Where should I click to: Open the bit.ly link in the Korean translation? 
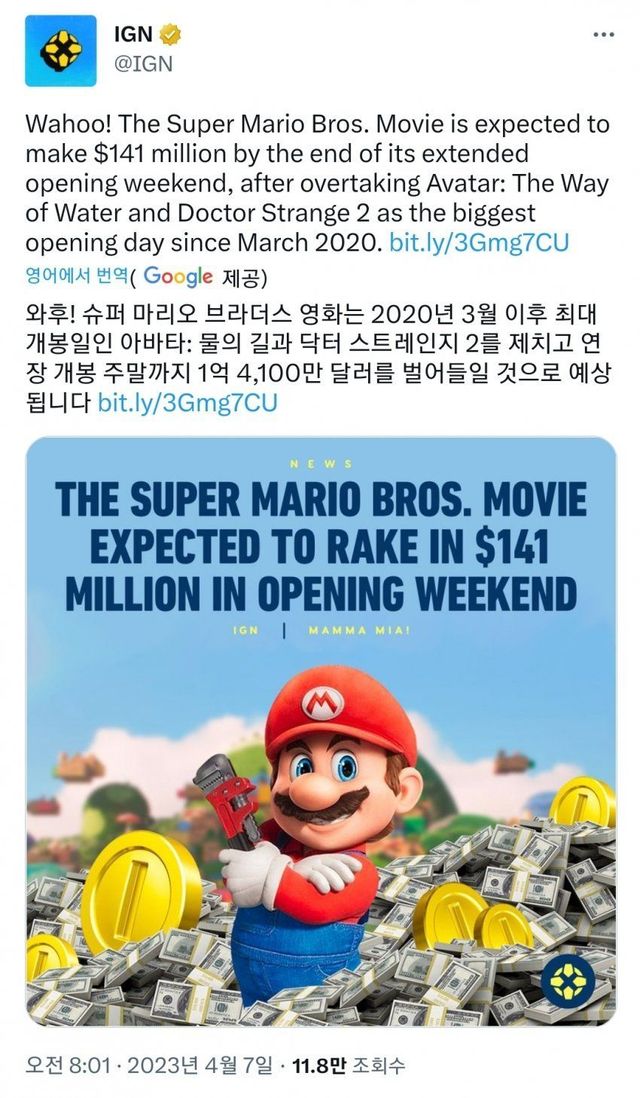click(187, 402)
